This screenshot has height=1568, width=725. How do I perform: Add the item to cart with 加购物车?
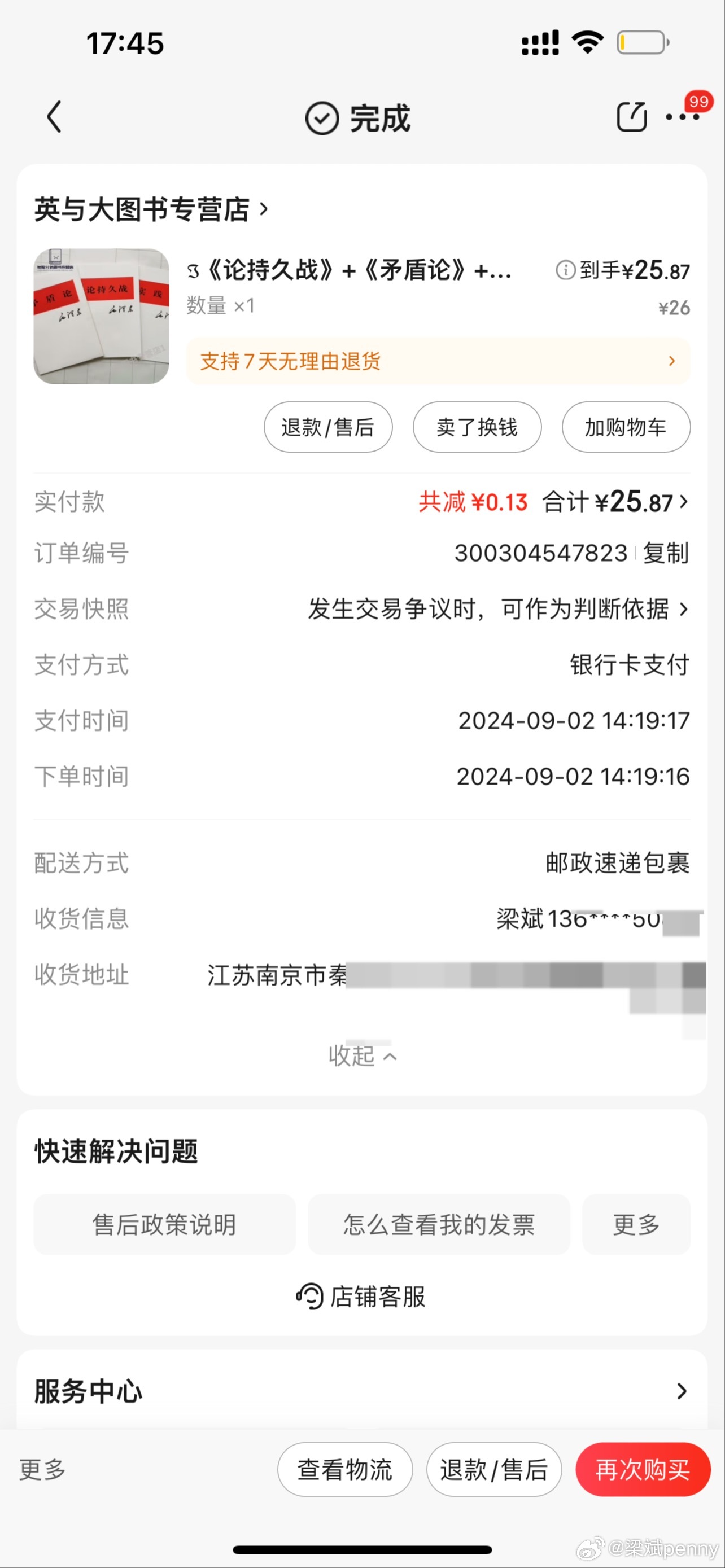point(625,427)
